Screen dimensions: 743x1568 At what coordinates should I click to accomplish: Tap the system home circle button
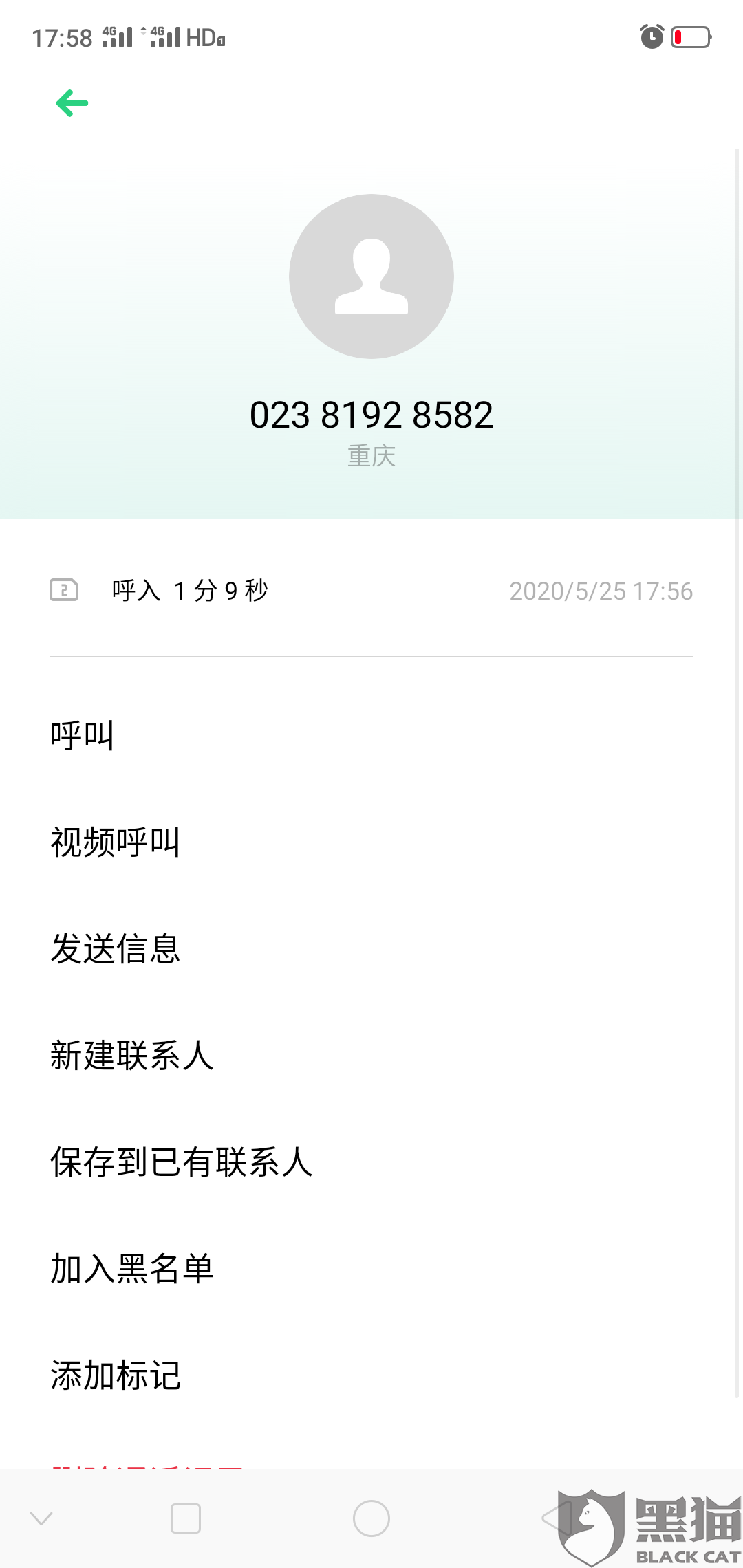pyautogui.click(x=371, y=1518)
